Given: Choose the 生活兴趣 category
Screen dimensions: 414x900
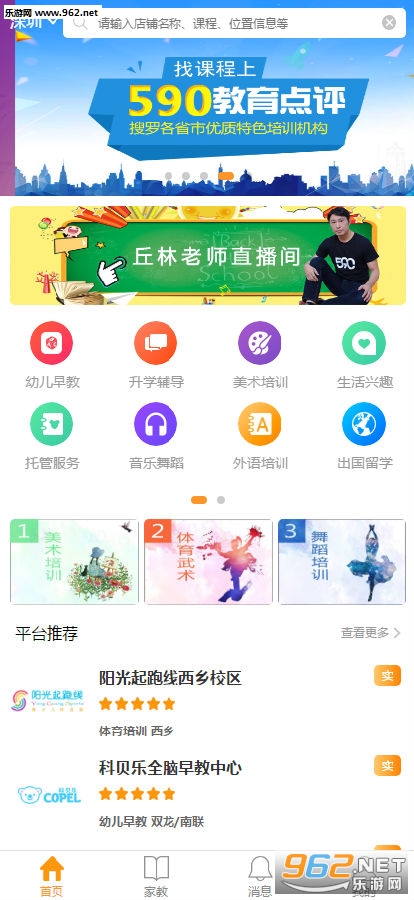Looking at the screenshot, I should click(364, 355).
